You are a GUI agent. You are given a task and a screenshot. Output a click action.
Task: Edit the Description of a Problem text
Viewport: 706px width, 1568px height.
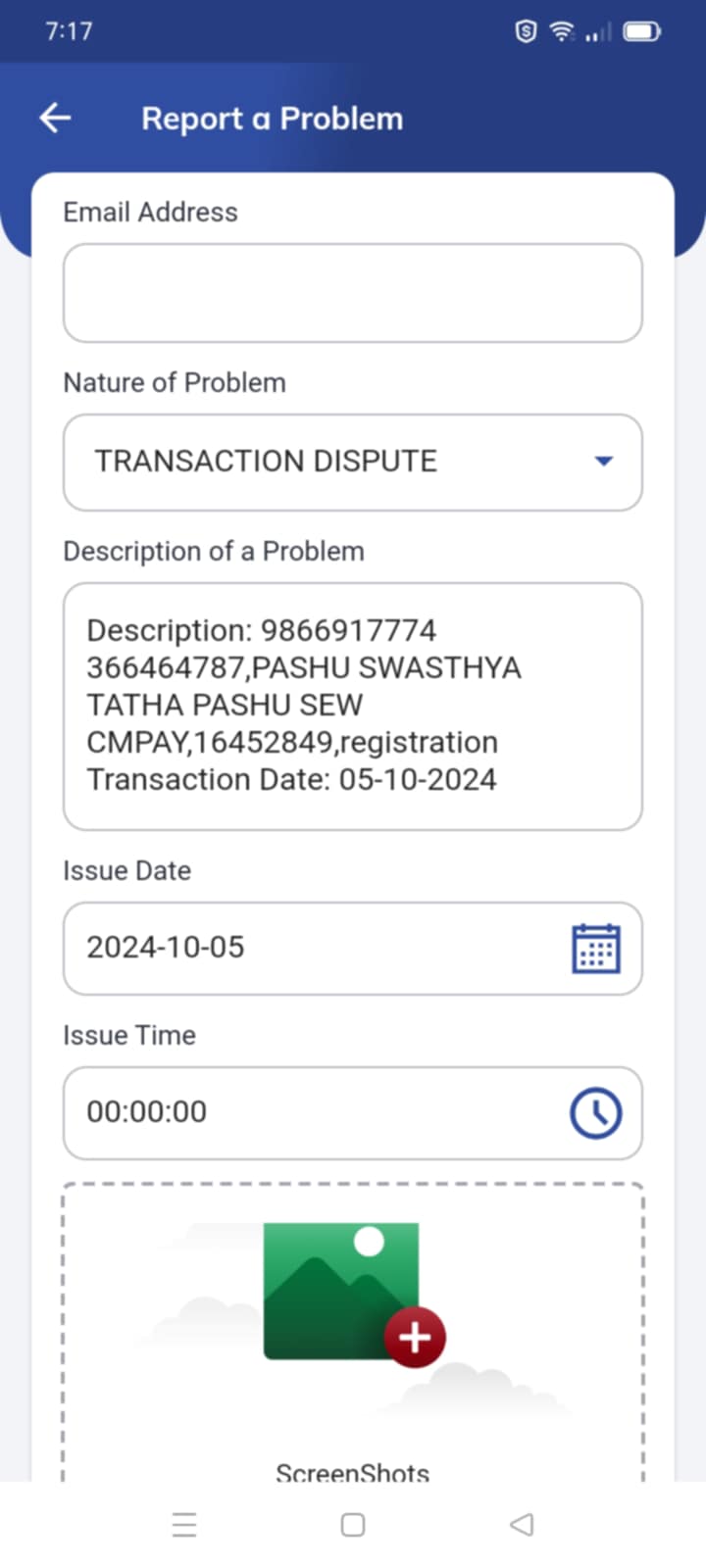pos(353,706)
